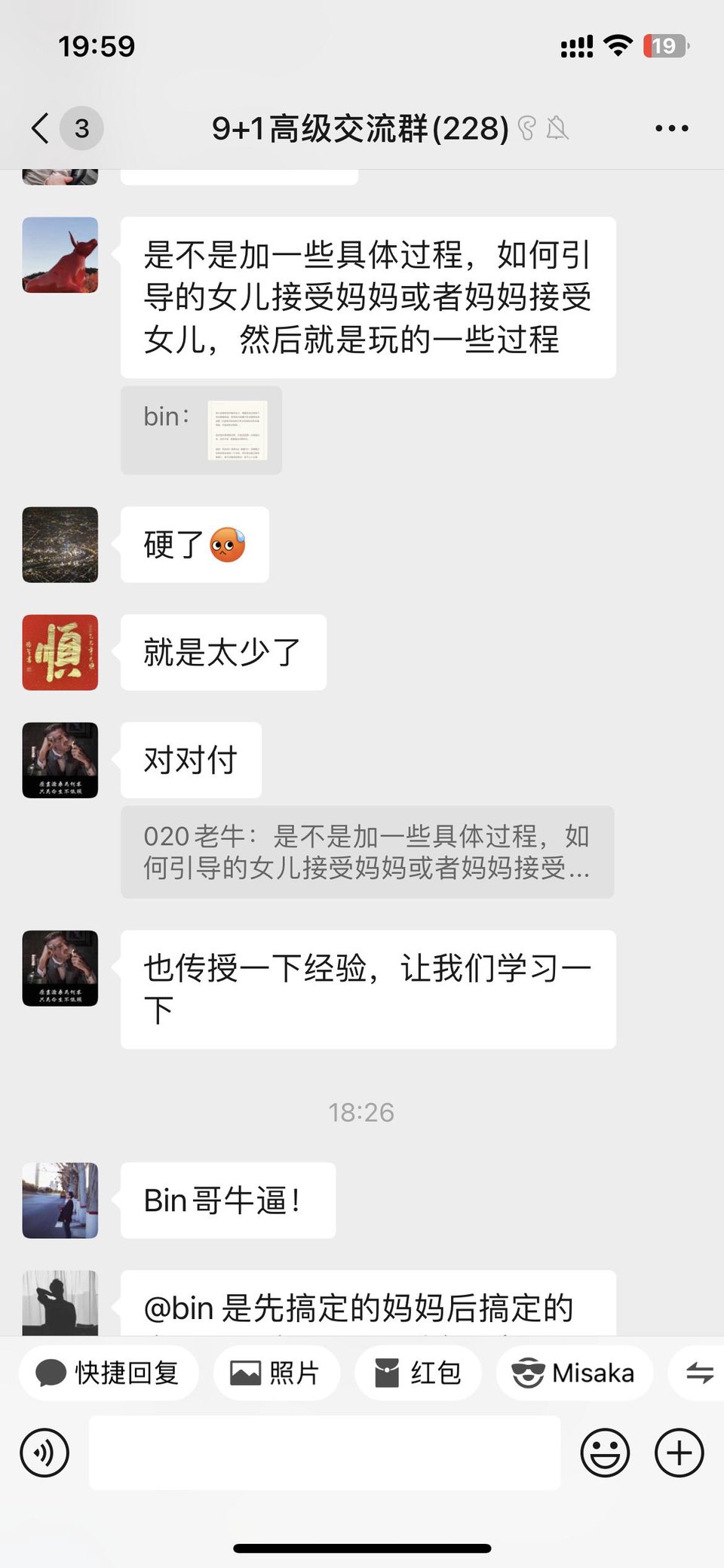View profile of the 顺 avatar

coord(60,653)
